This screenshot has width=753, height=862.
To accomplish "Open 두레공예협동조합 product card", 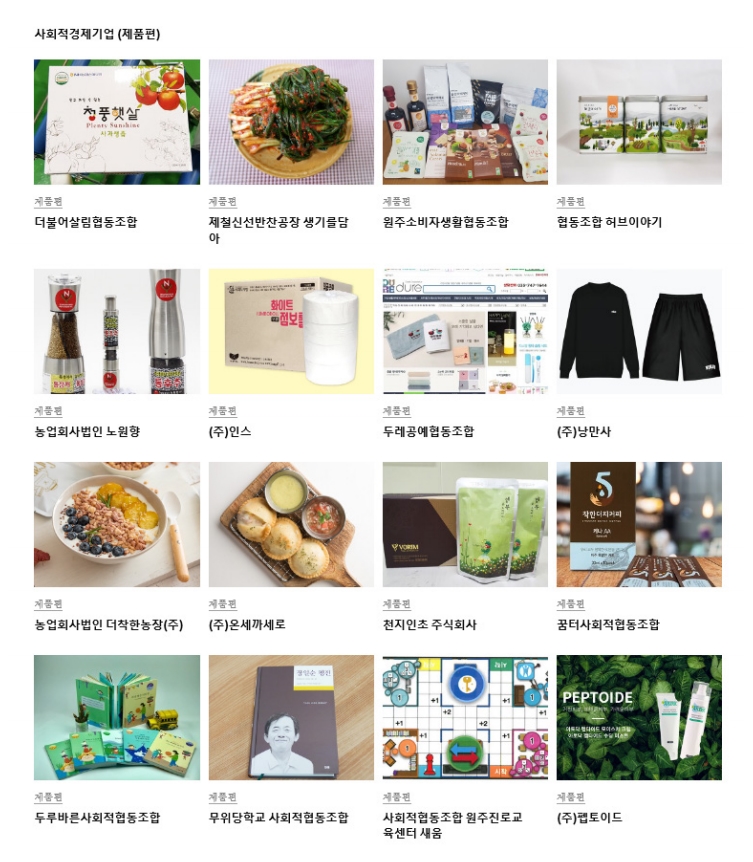I will [465, 331].
